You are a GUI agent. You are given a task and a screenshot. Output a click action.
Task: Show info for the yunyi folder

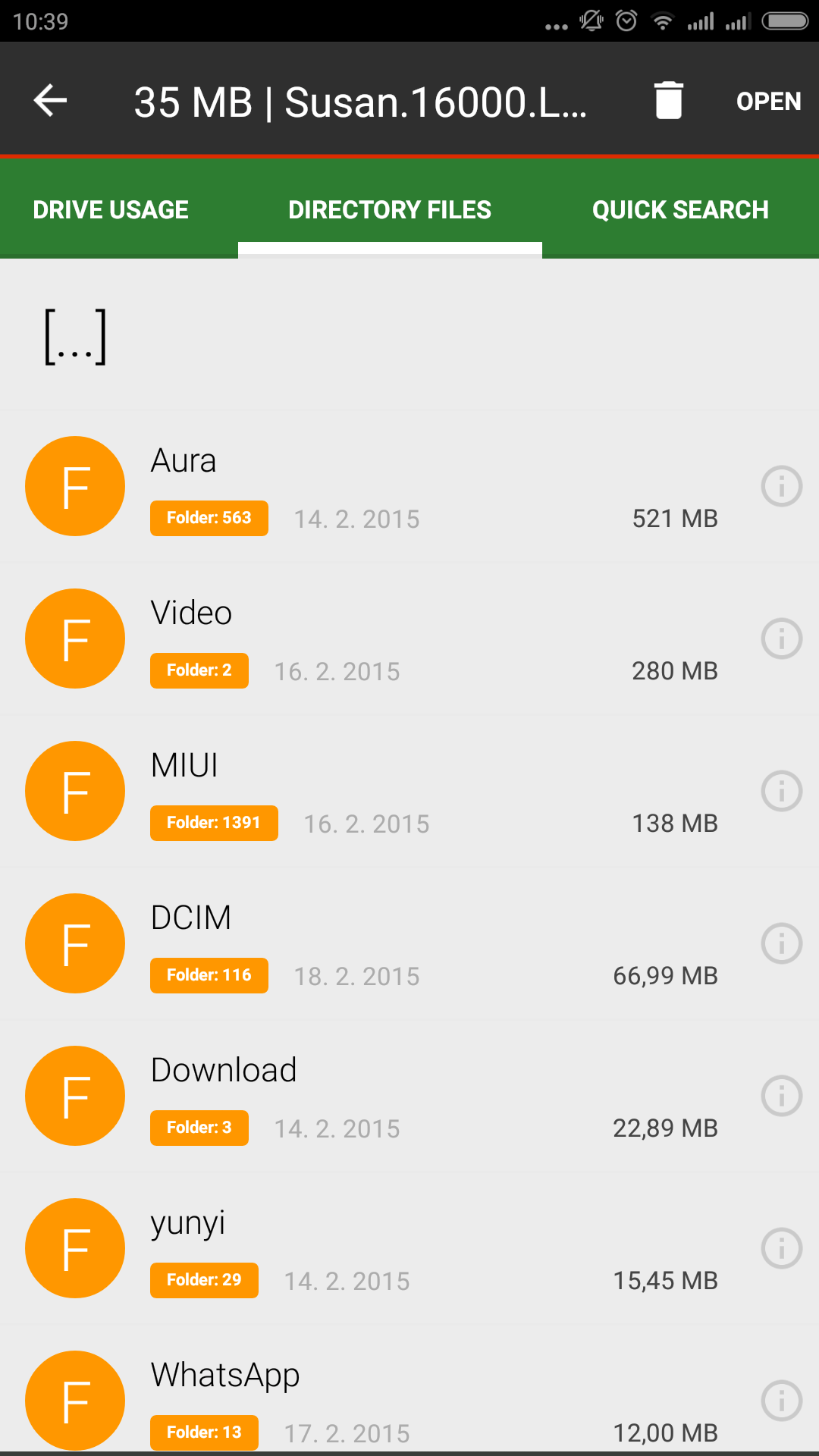[x=781, y=1248]
